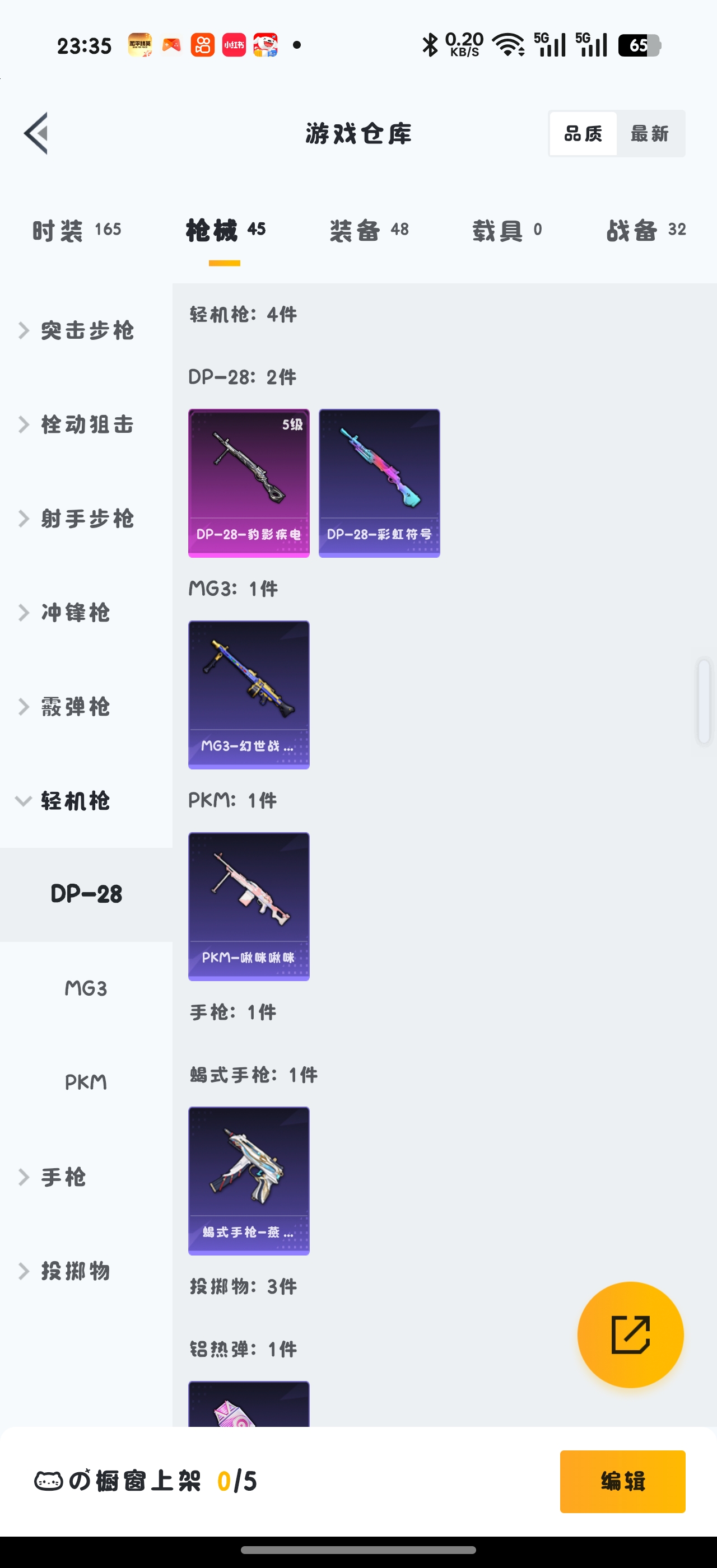Select PKM in the sidebar
The image size is (717, 1568).
(x=86, y=1082)
